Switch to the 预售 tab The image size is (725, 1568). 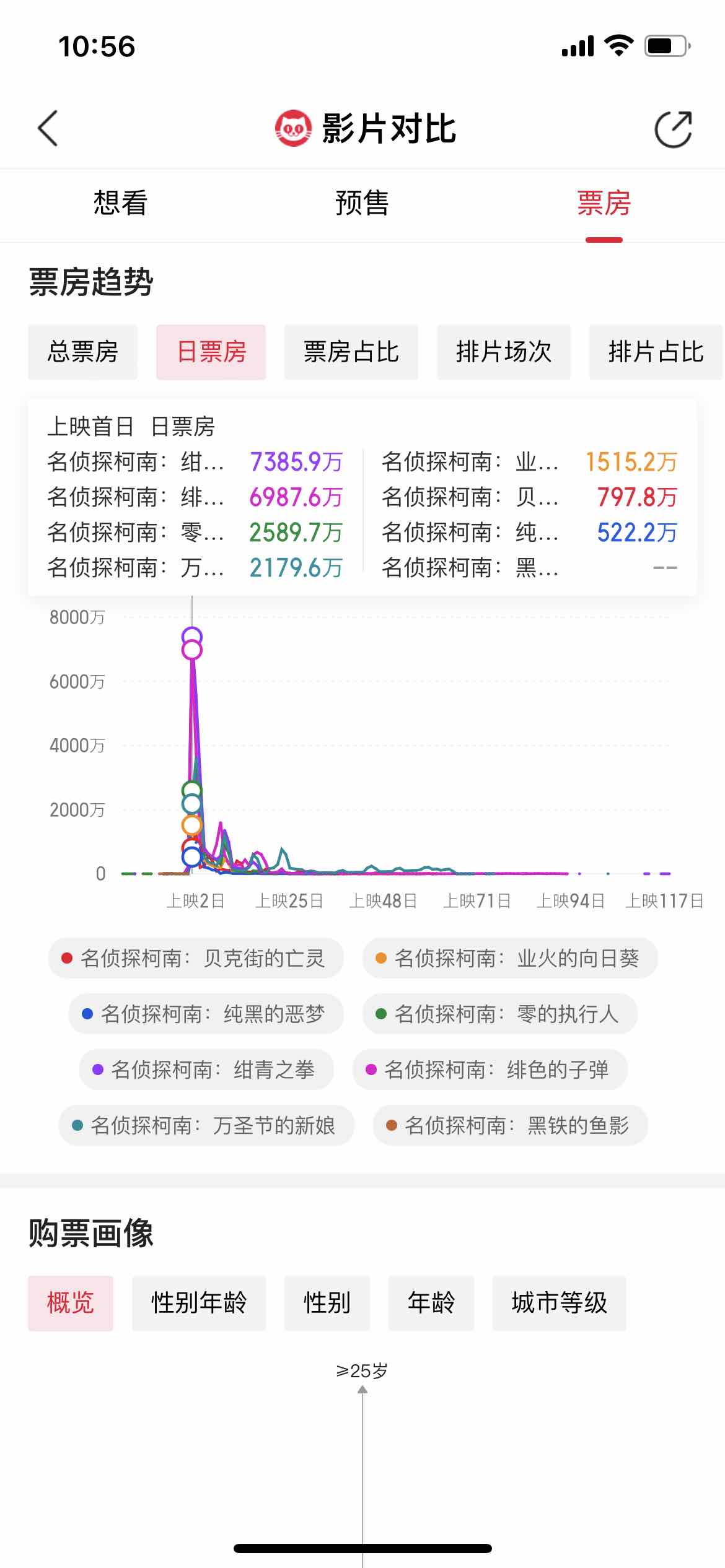362,204
